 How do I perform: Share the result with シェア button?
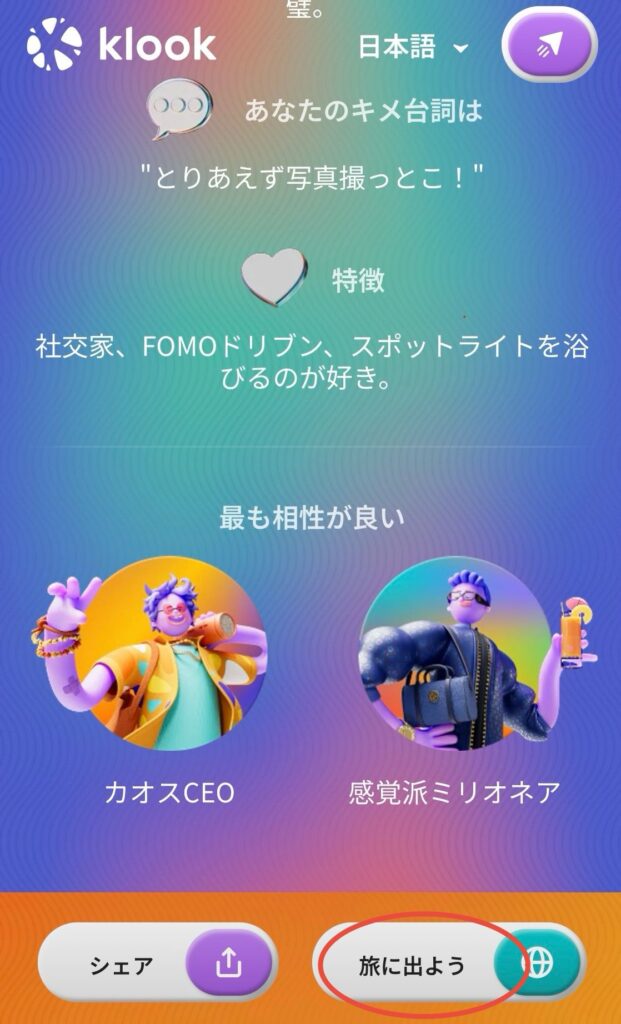[157, 964]
